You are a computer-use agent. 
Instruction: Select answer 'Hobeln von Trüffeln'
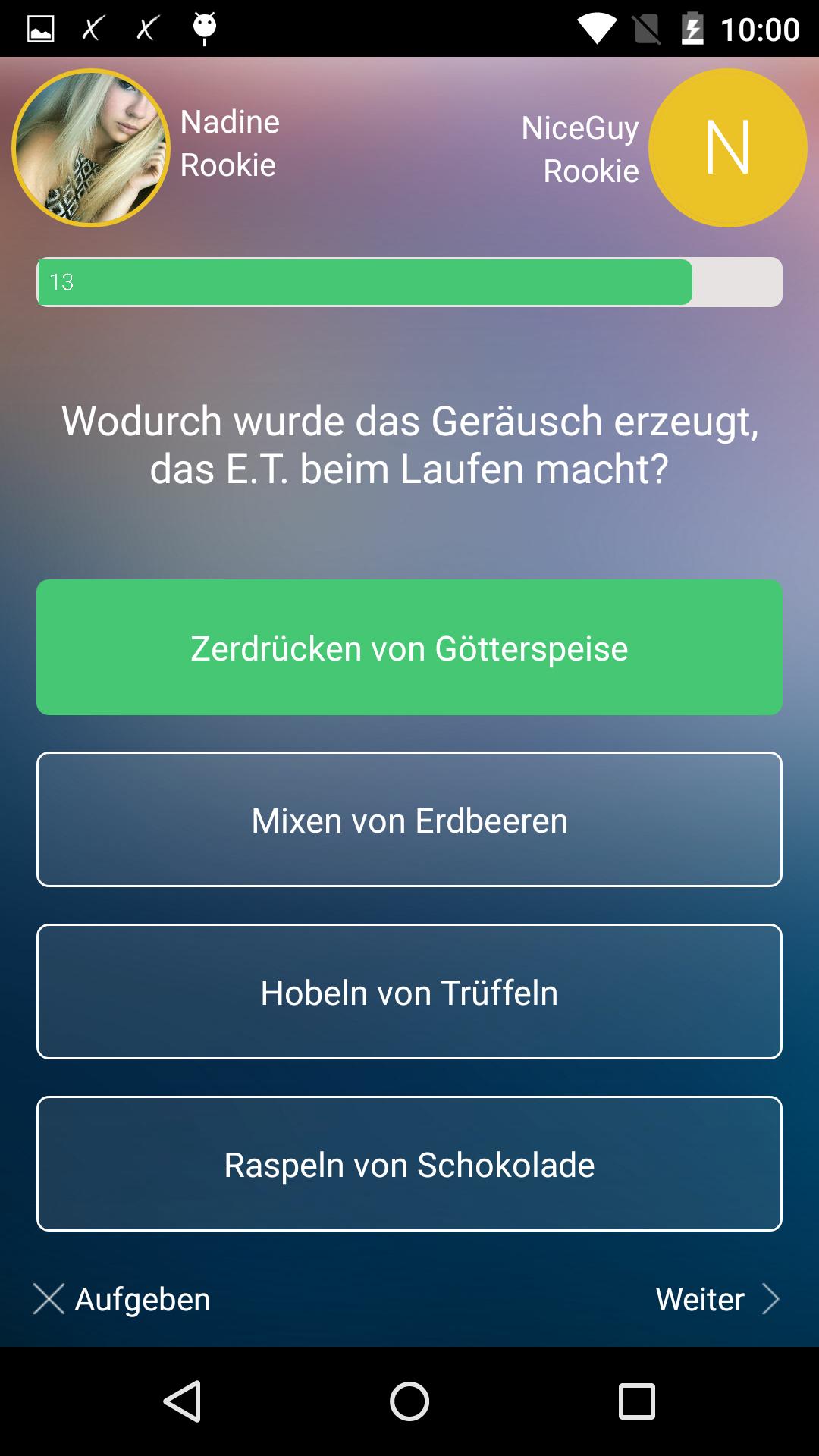tap(409, 991)
